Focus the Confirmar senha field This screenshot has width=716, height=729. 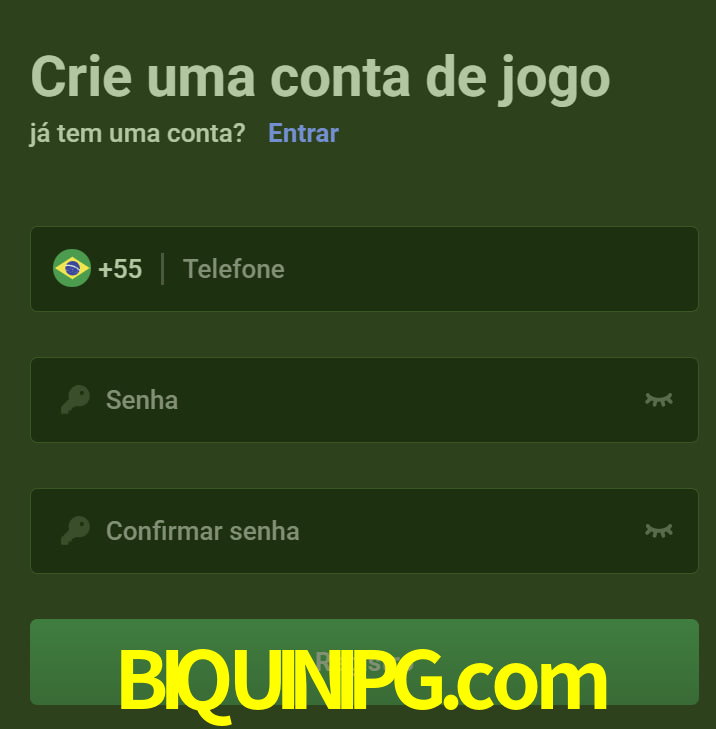click(360, 531)
